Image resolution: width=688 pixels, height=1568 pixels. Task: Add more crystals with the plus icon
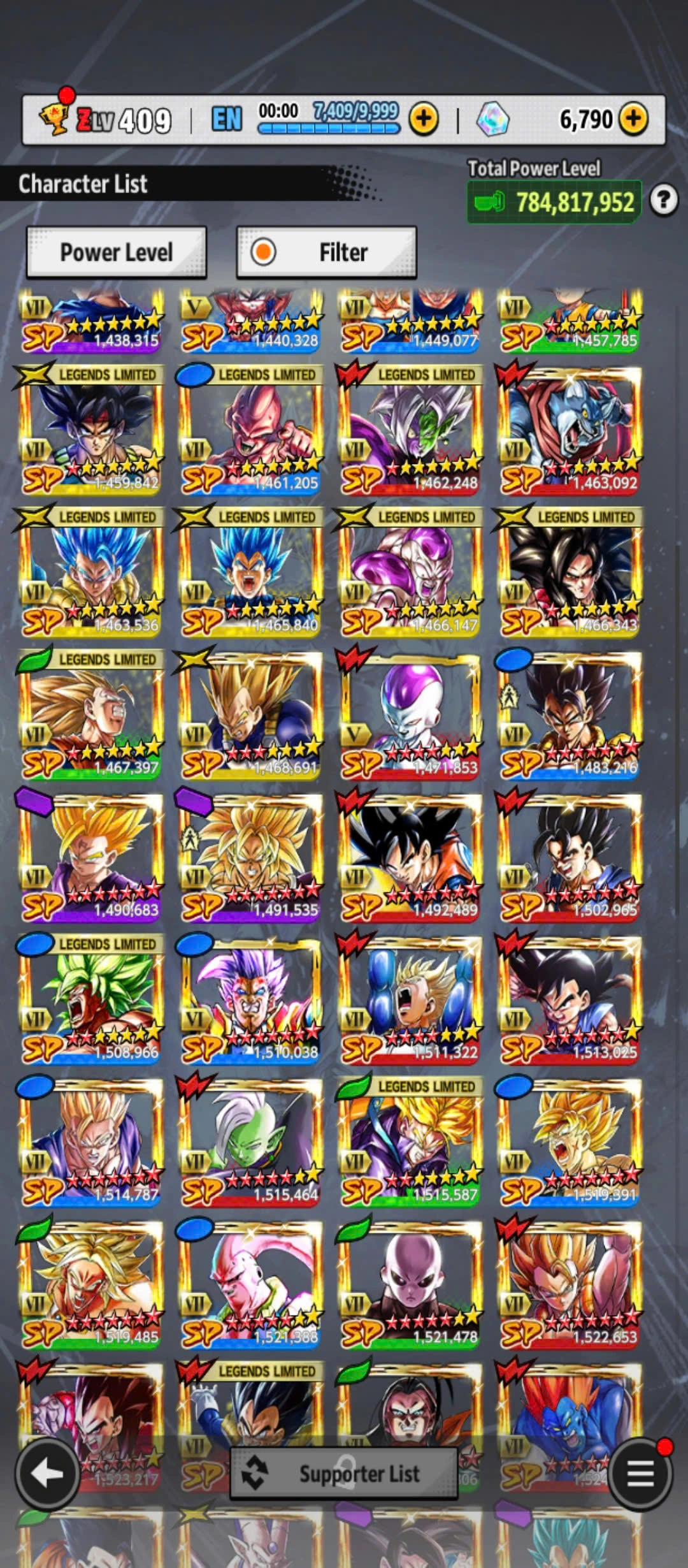(633, 119)
